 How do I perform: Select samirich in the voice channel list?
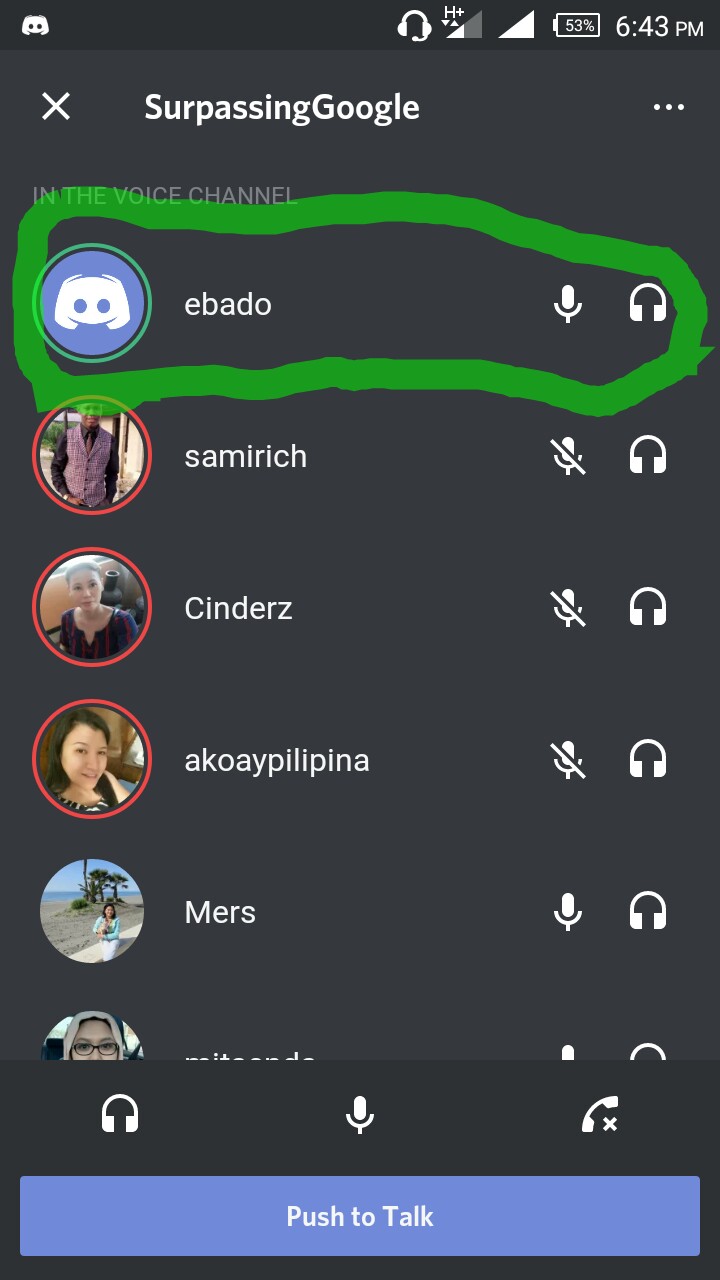click(x=360, y=456)
